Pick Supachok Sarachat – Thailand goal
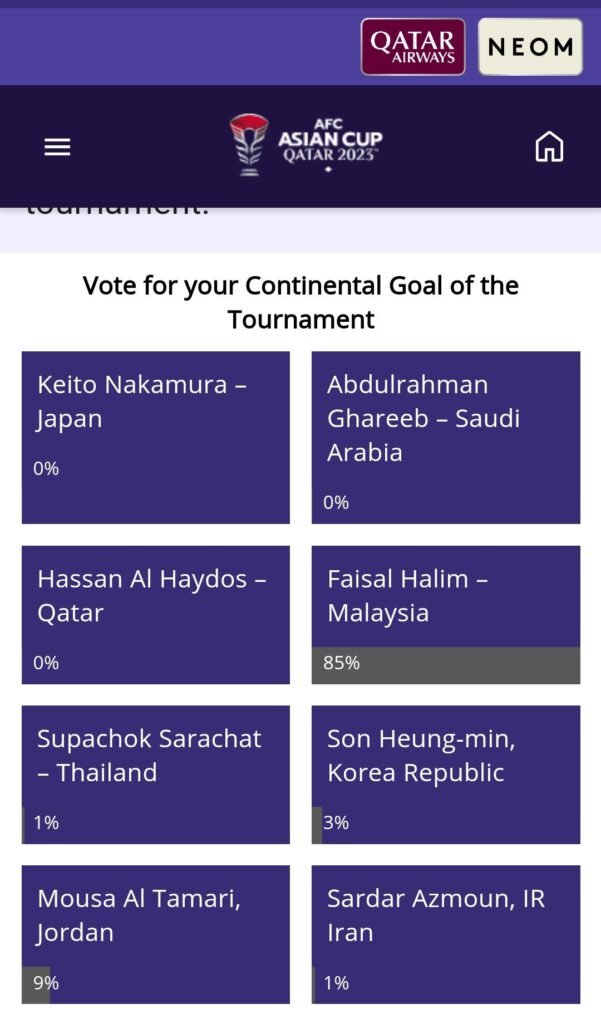 click(x=155, y=773)
